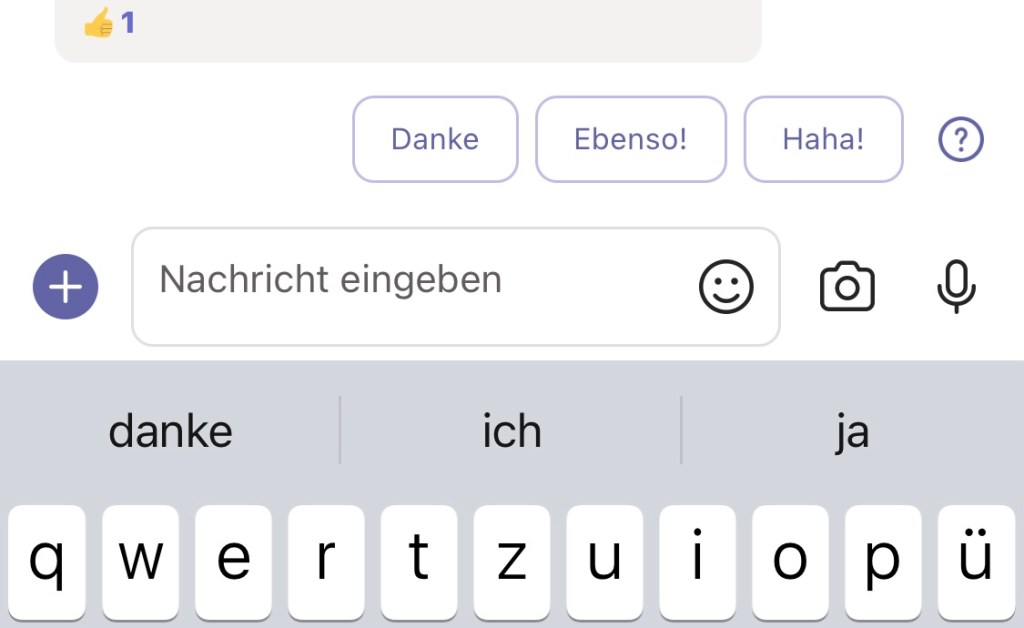Insert keyboard word suggestion "danke"
Viewport: 1024px width, 628px height.
(170, 431)
